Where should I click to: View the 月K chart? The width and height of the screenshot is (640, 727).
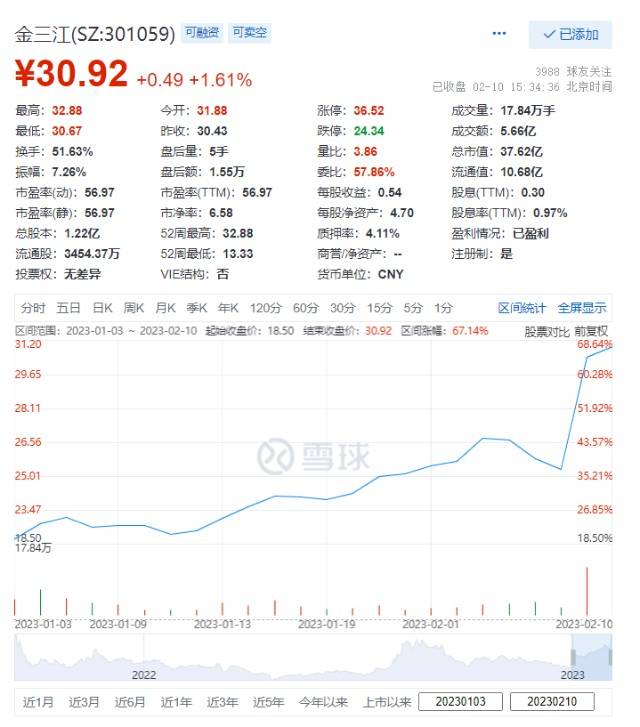(165, 308)
